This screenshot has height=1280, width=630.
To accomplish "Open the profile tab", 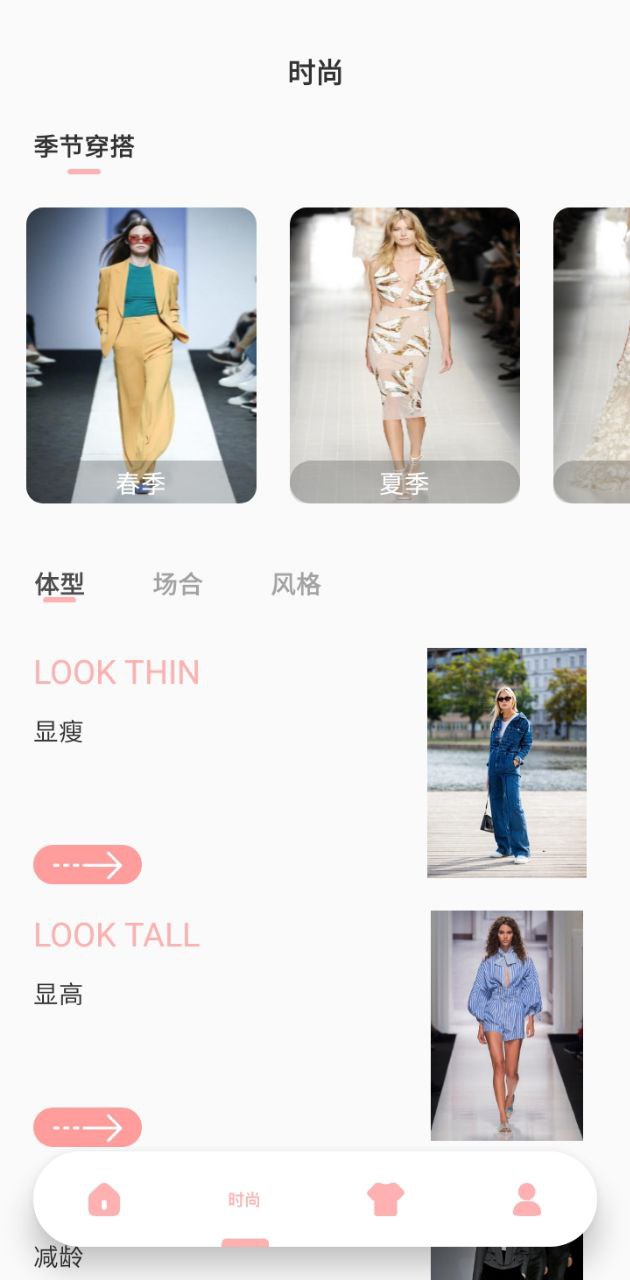I will coord(526,1199).
